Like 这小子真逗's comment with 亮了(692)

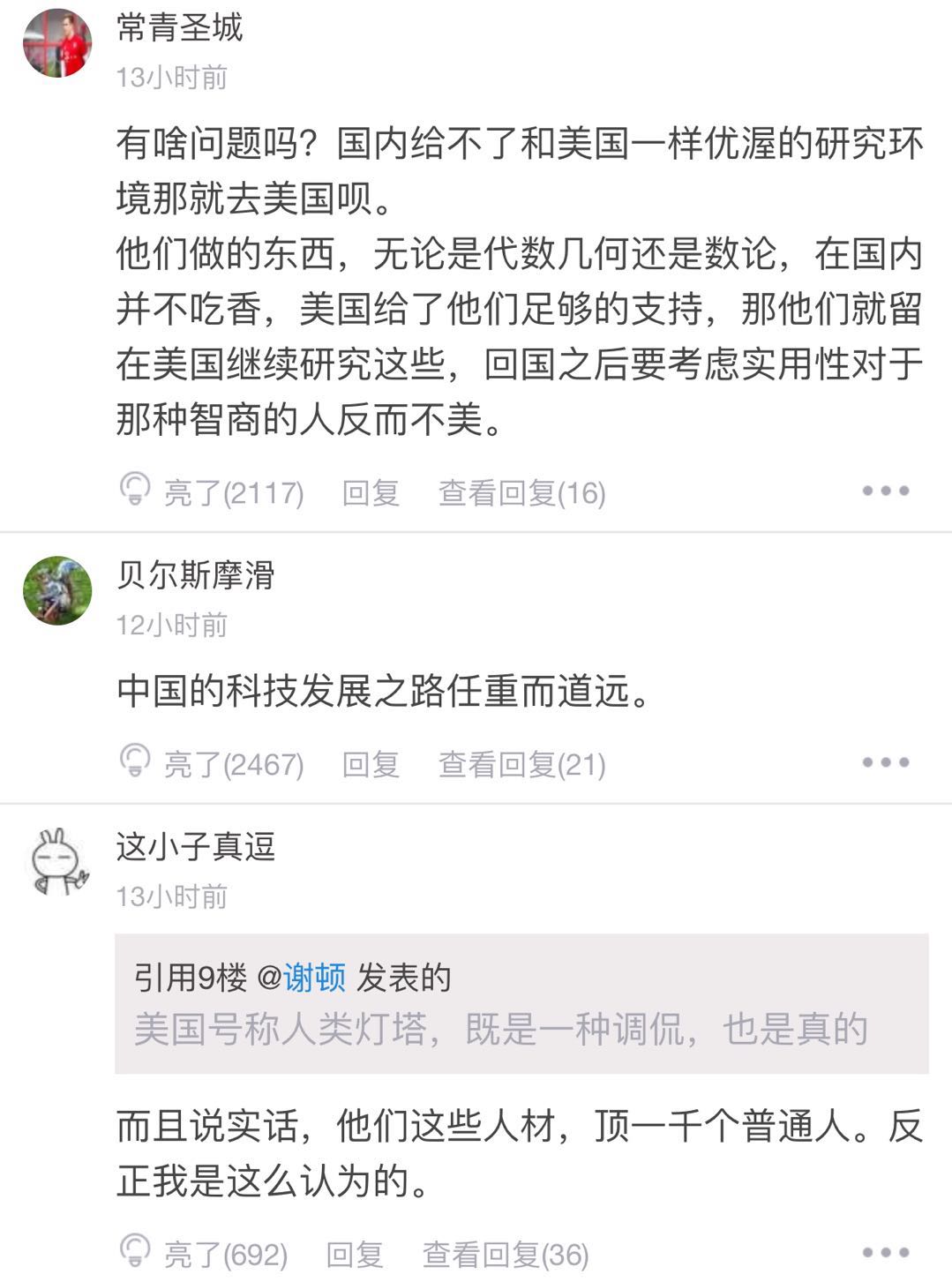tap(205, 1254)
